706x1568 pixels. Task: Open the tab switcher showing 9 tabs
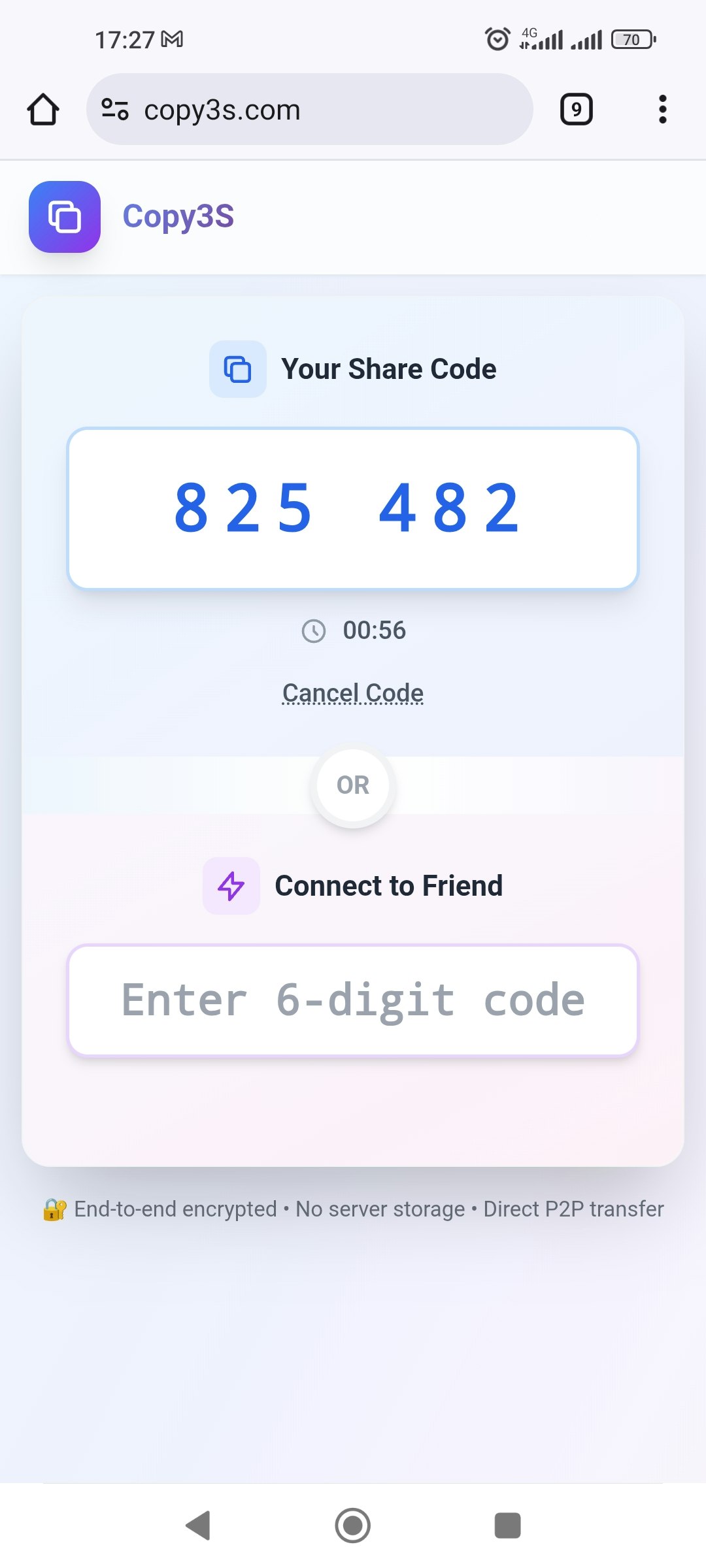(x=576, y=110)
